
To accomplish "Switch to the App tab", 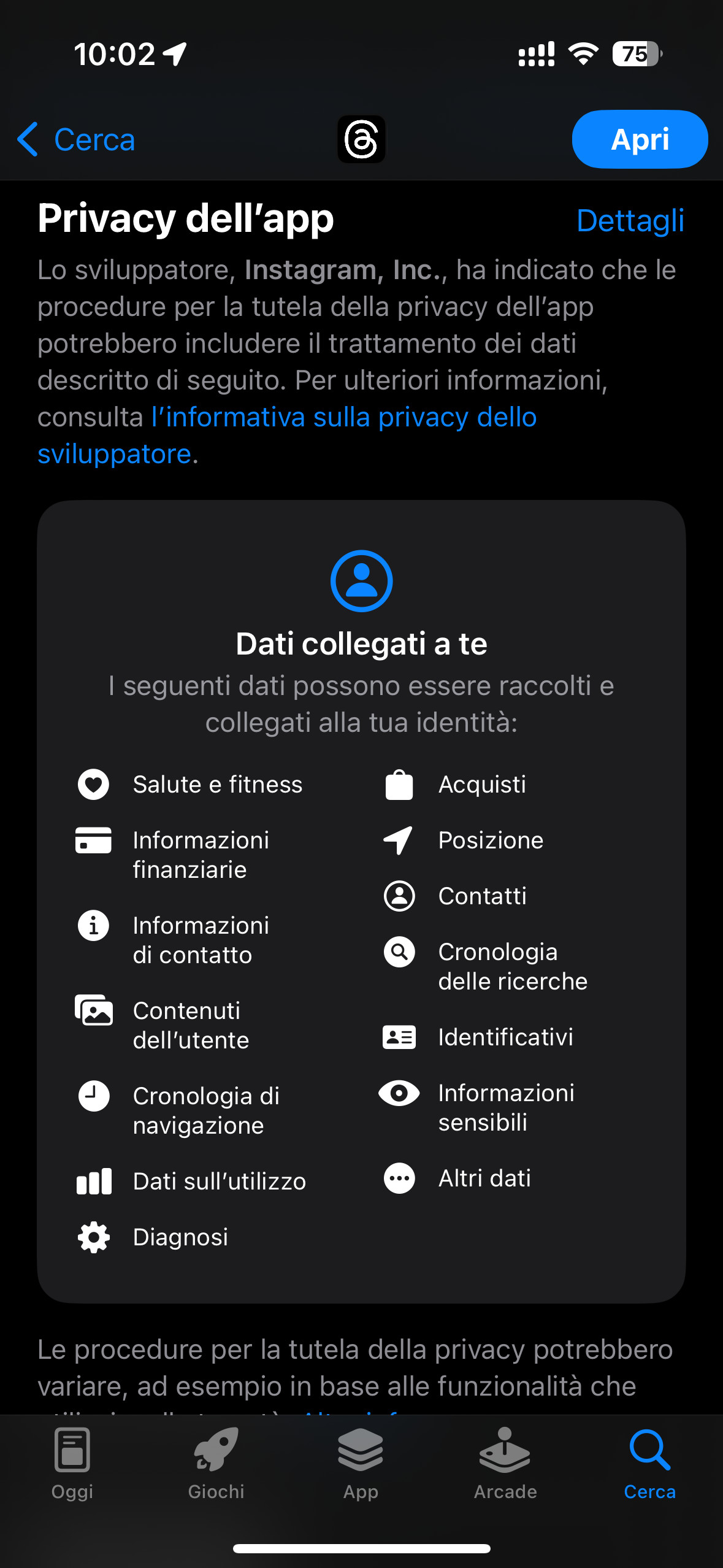I will point(361,1464).
